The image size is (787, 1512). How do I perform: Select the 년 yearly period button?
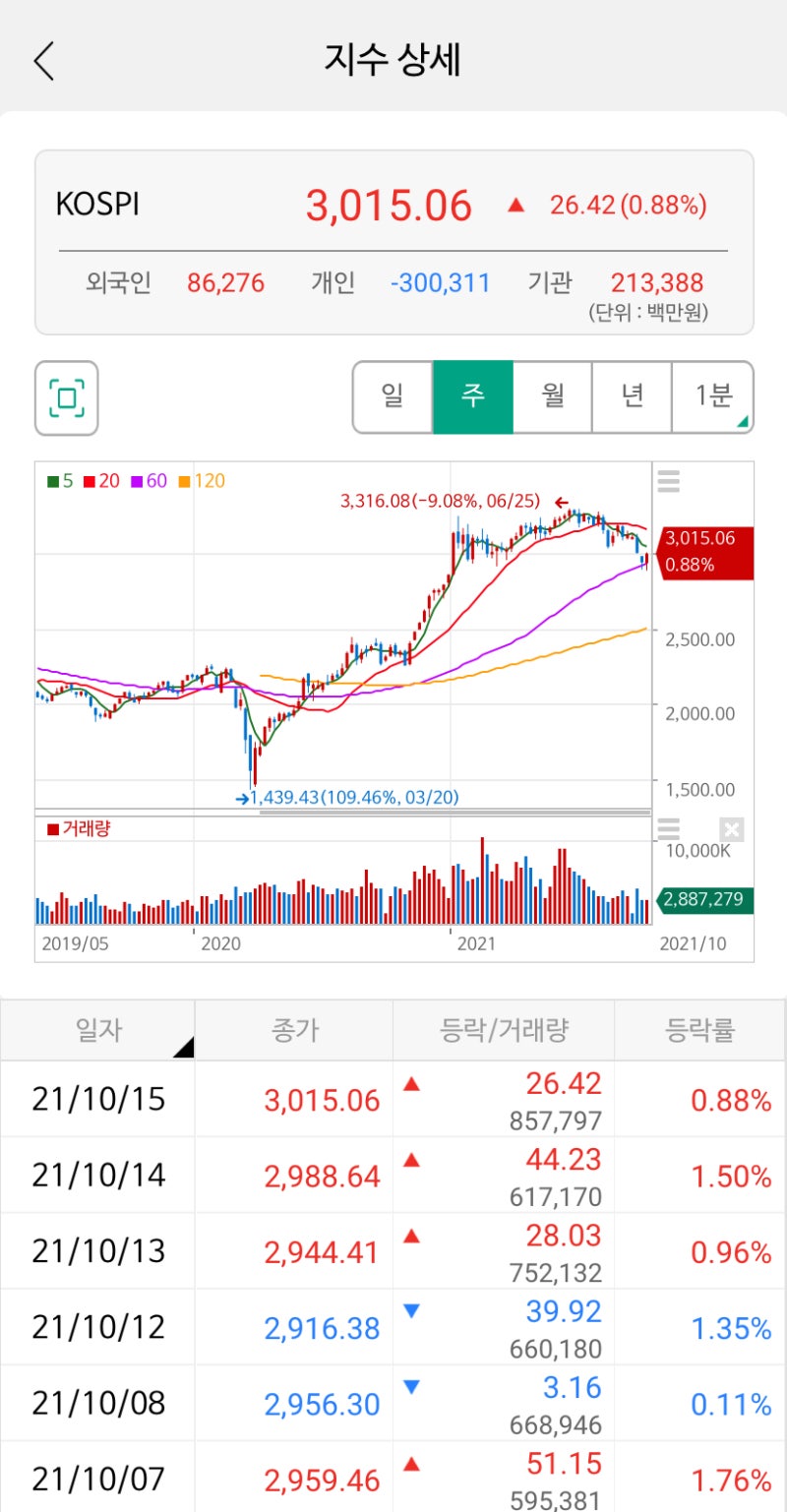tap(631, 395)
